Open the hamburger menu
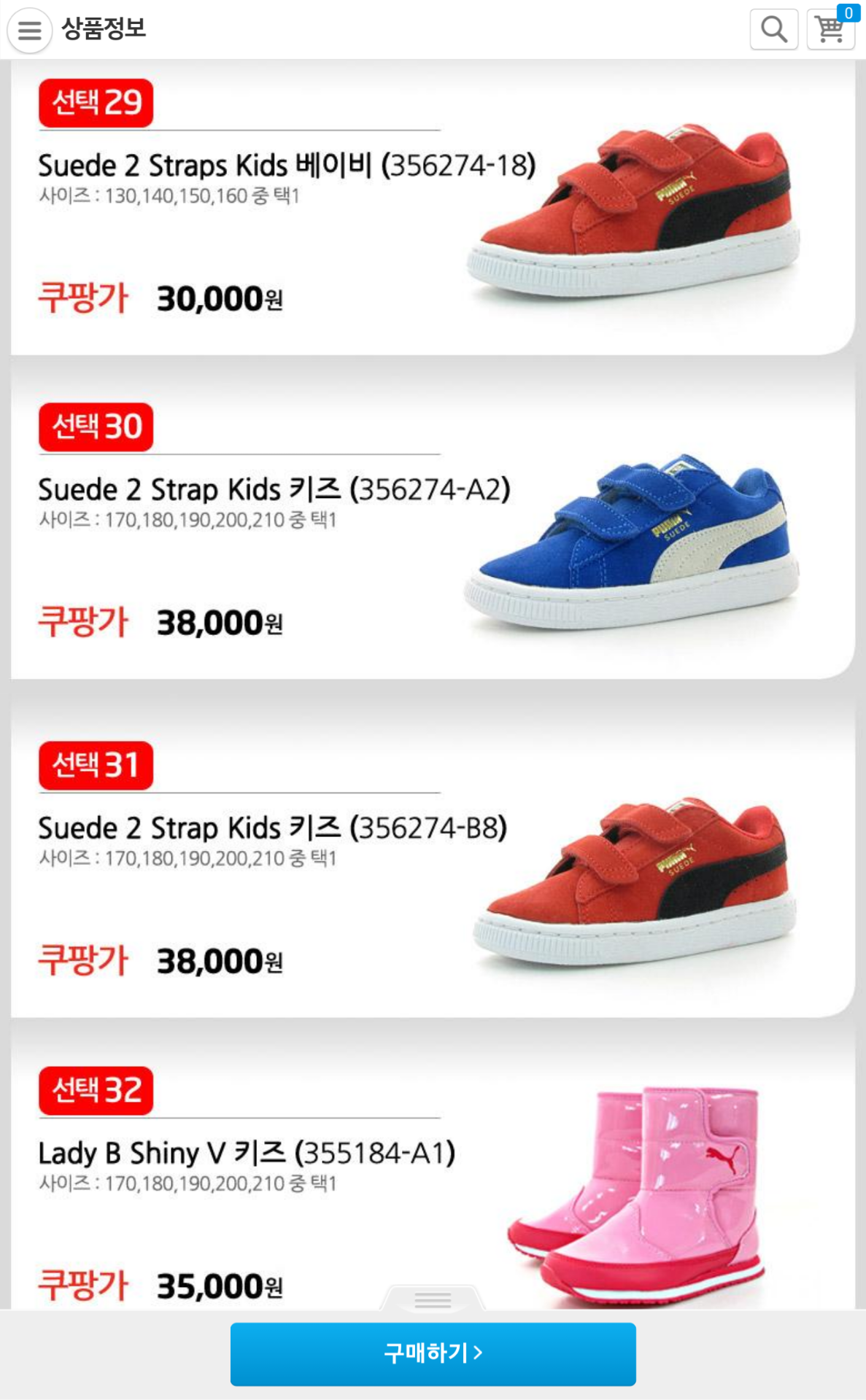The height and width of the screenshot is (1400, 866). [x=29, y=31]
